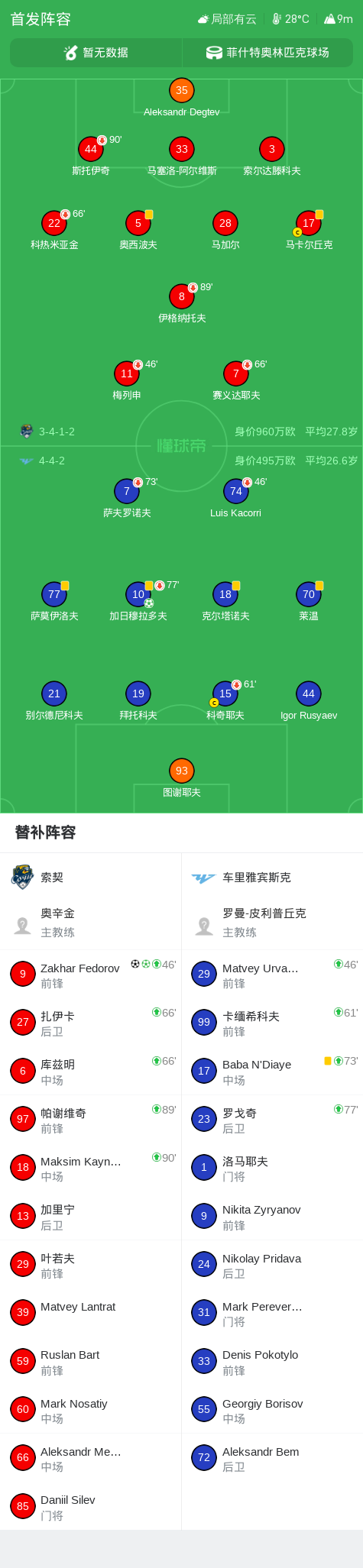This screenshot has width=363, height=1568.
Task: Tap player number 44 斯托伊奇
Action: [x=91, y=157]
